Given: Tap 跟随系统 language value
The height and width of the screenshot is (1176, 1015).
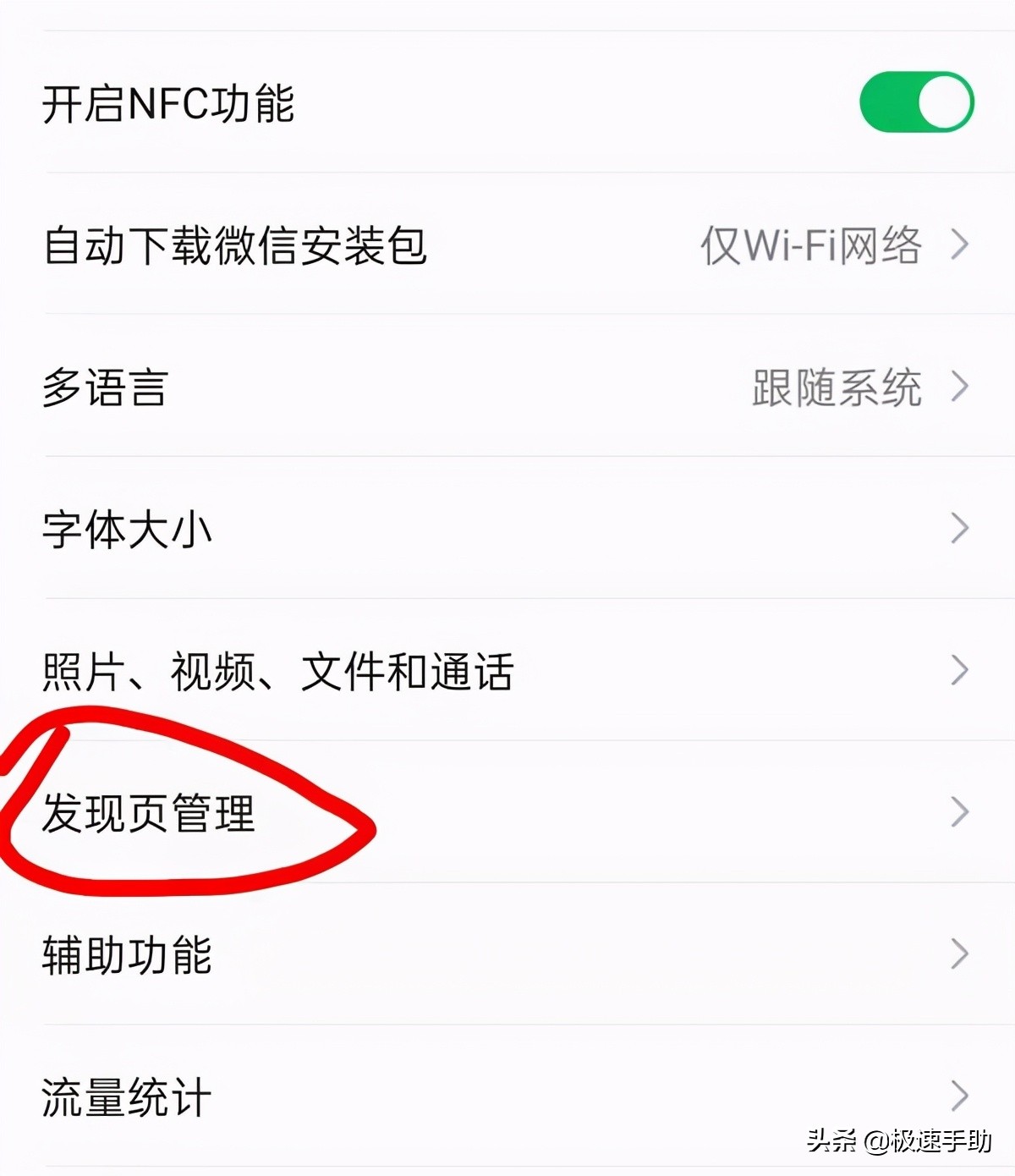Looking at the screenshot, I should (x=837, y=386).
